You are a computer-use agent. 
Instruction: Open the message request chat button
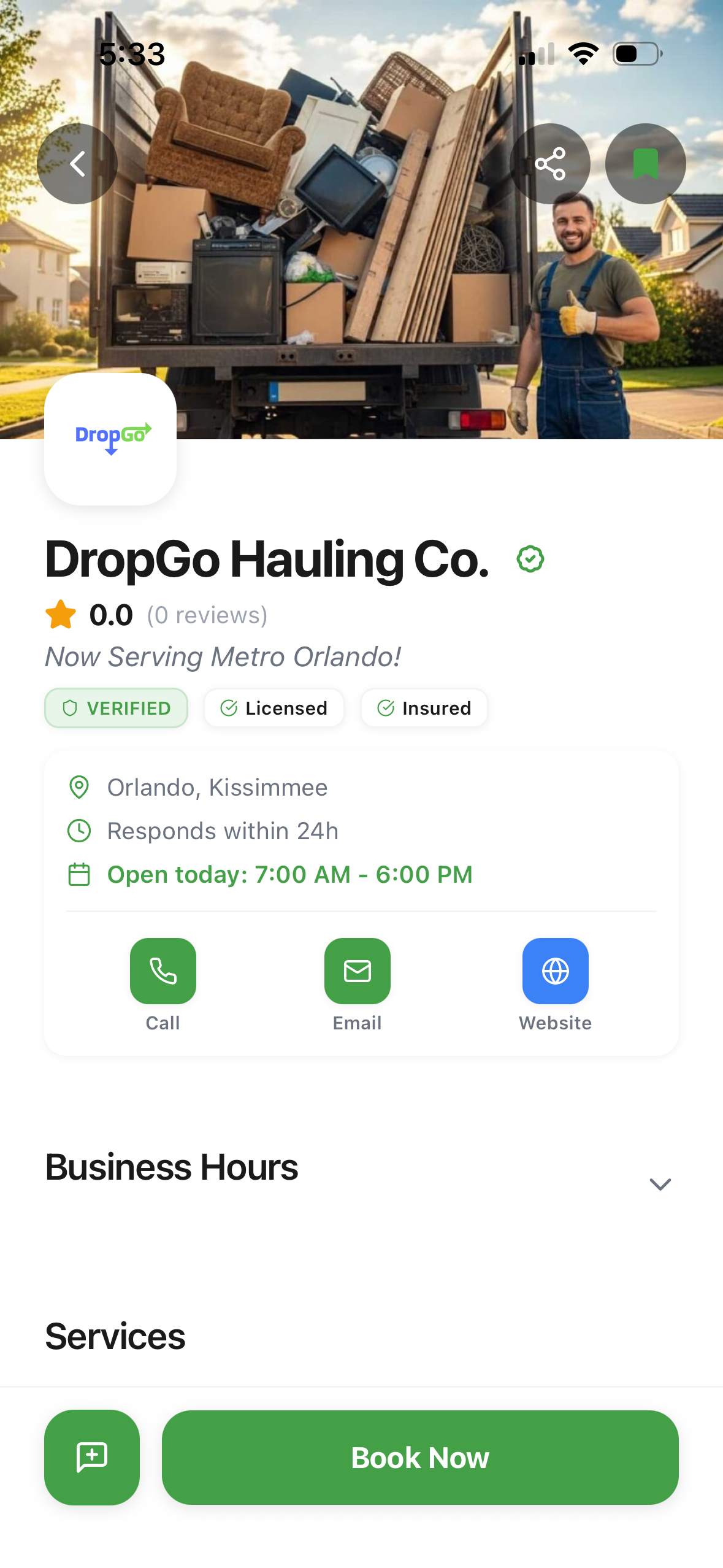92,1457
